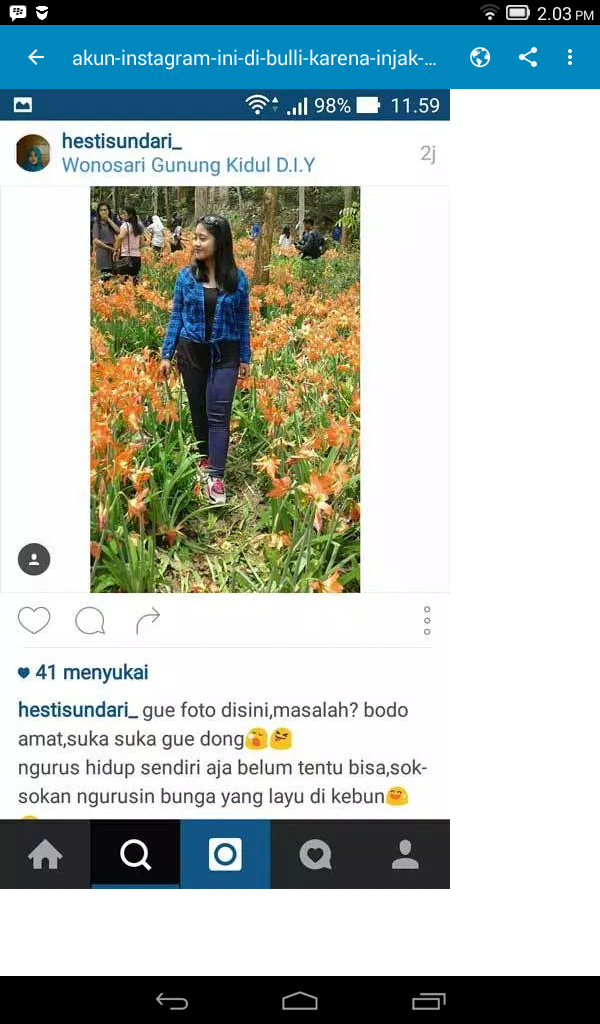600x1024 pixels.
Task: Tap the system home button
Action: pyautogui.click(x=300, y=1001)
